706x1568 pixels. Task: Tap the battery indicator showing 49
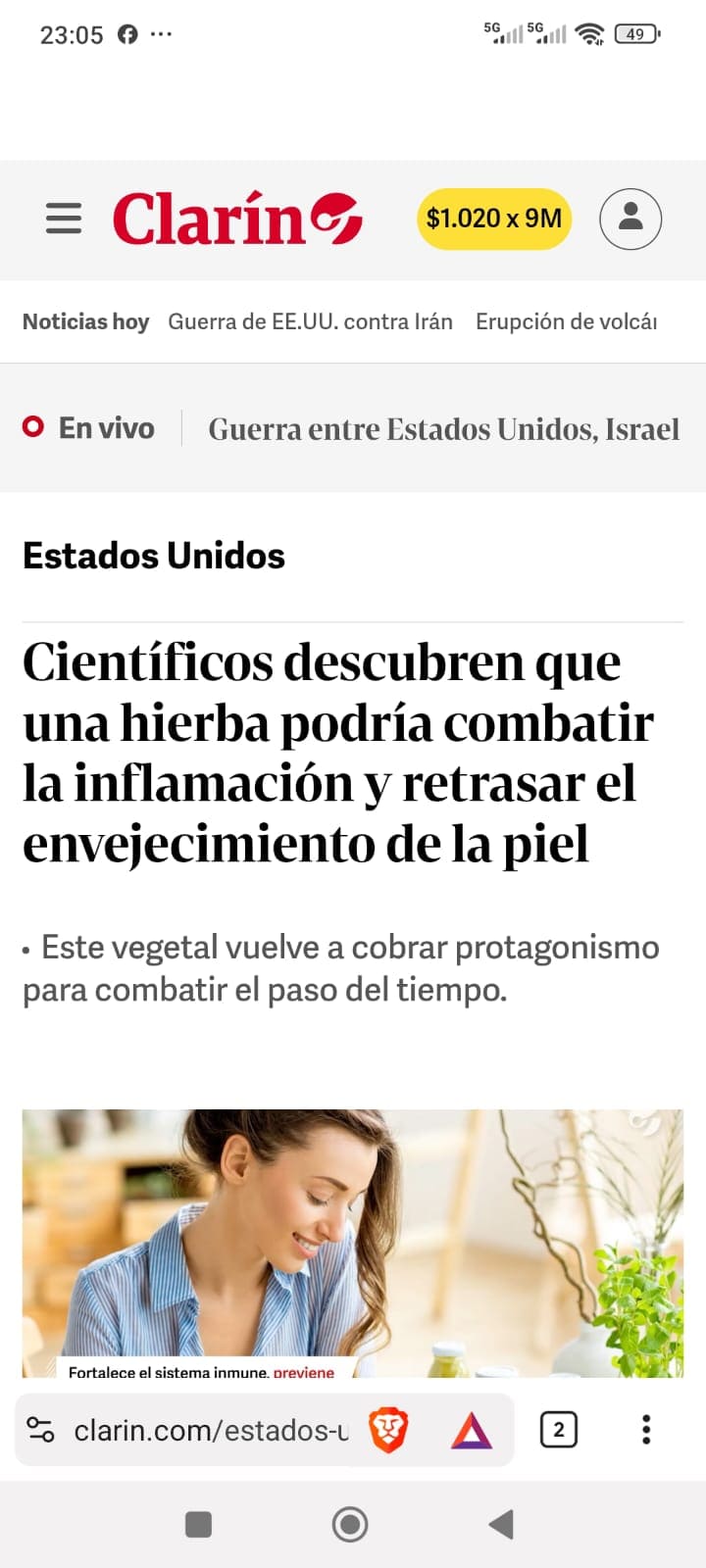[x=634, y=34]
